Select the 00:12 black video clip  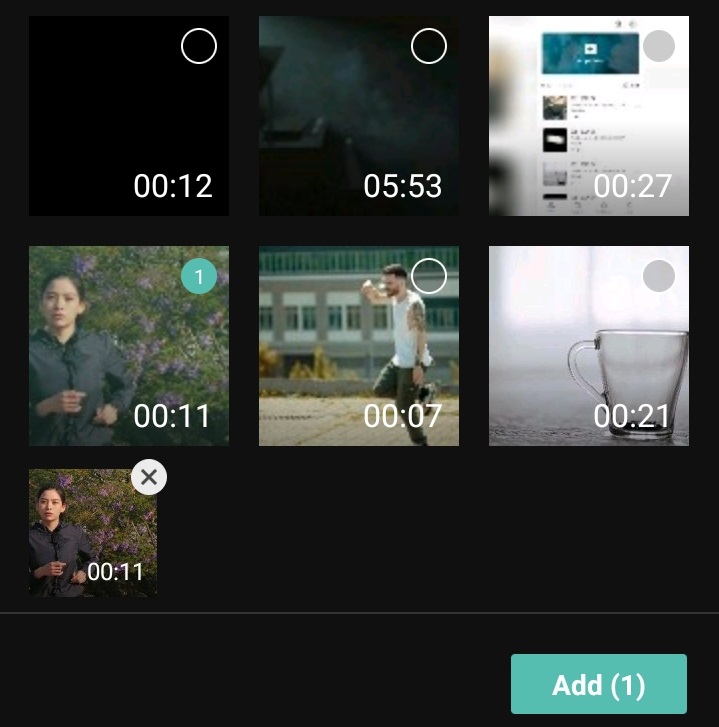click(199, 46)
